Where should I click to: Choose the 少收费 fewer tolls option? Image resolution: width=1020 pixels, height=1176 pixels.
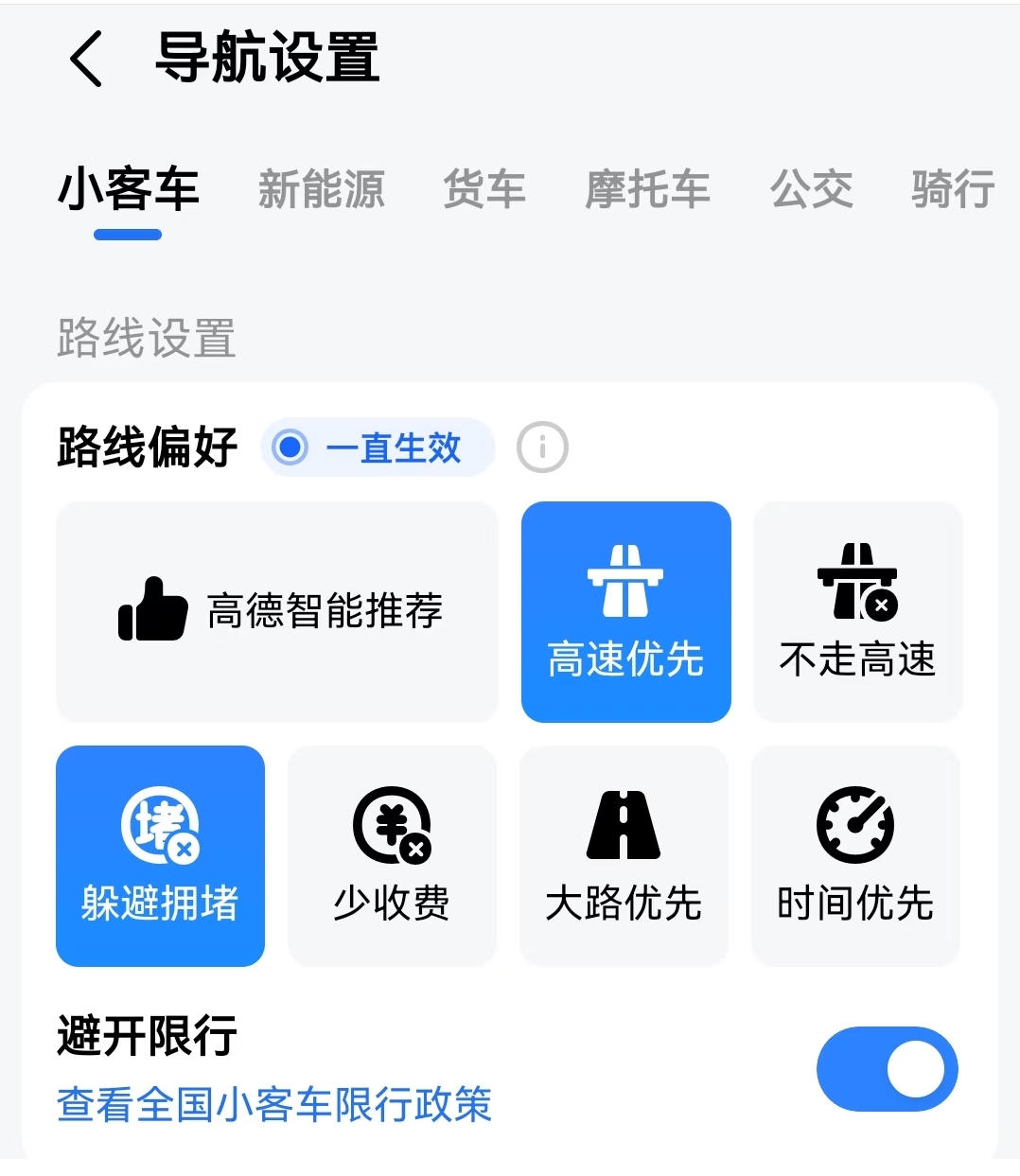tap(392, 856)
